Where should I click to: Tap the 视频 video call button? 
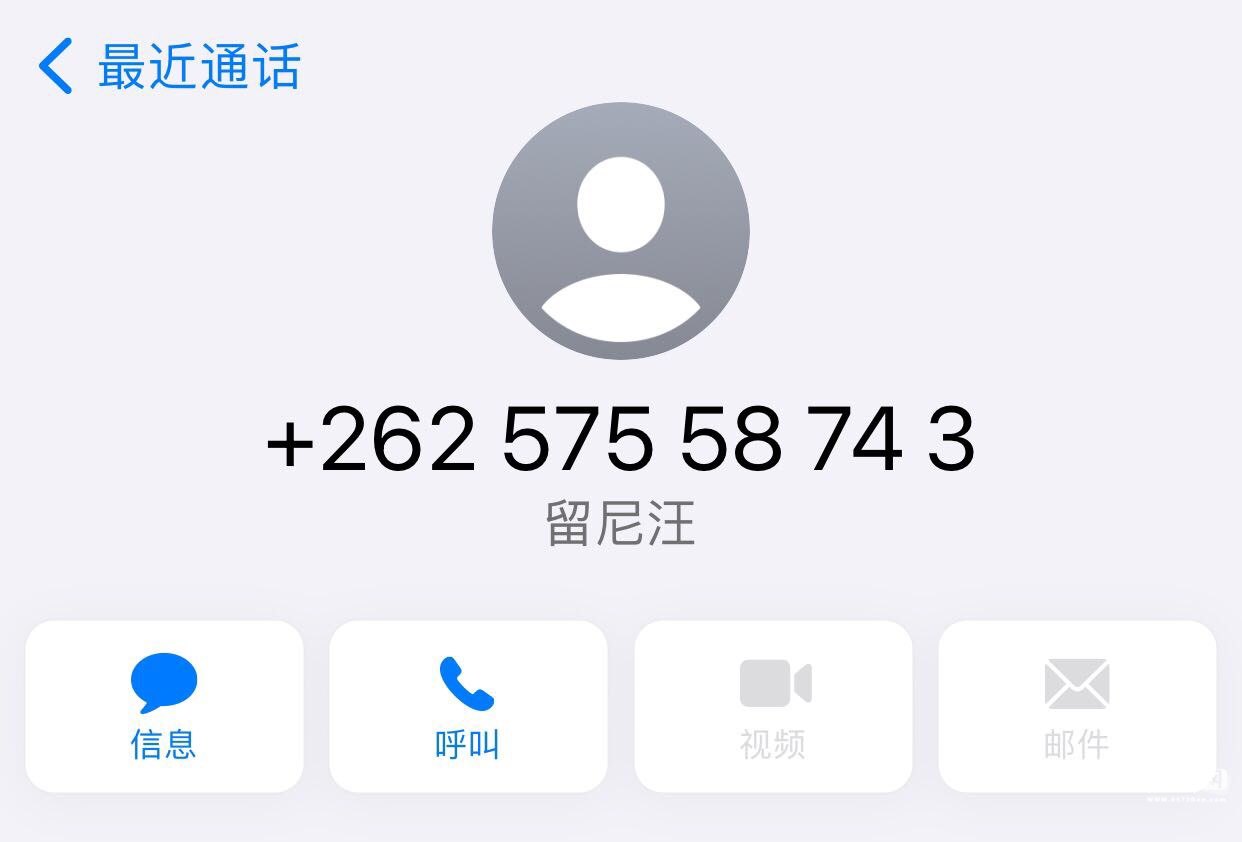pyautogui.click(x=773, y=706)
